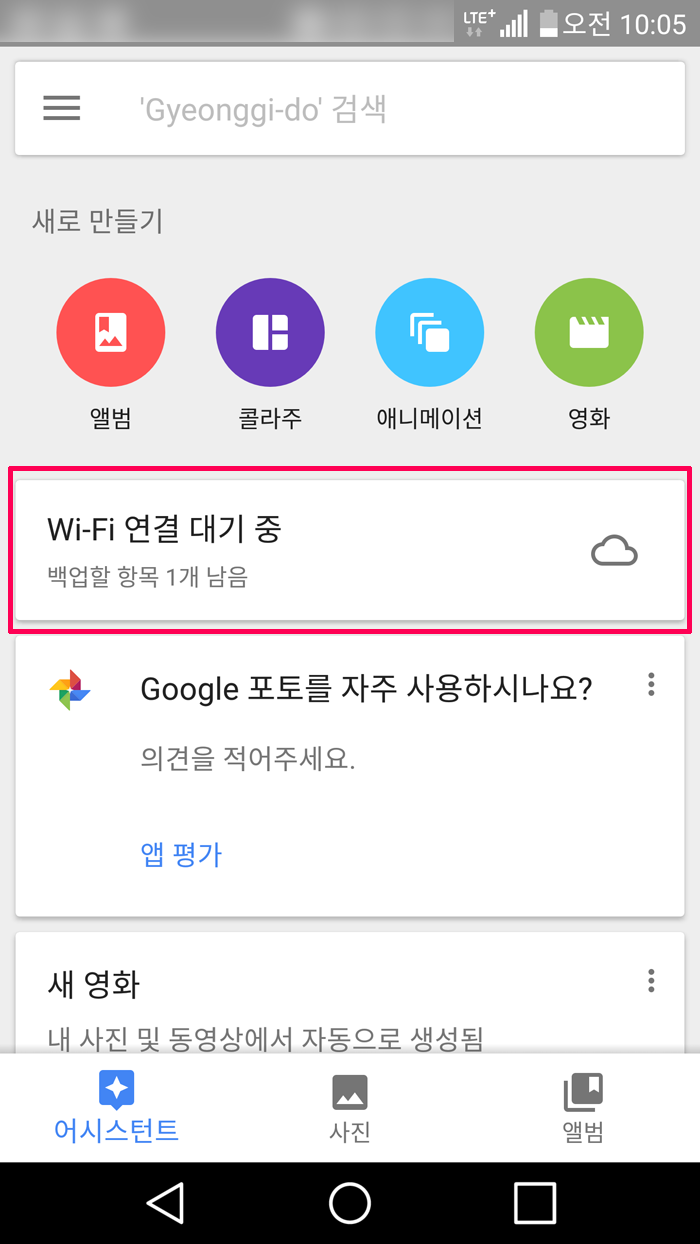Select the 어시스턴트 tab
The image size is (700, 1244).
(117, 1108)
